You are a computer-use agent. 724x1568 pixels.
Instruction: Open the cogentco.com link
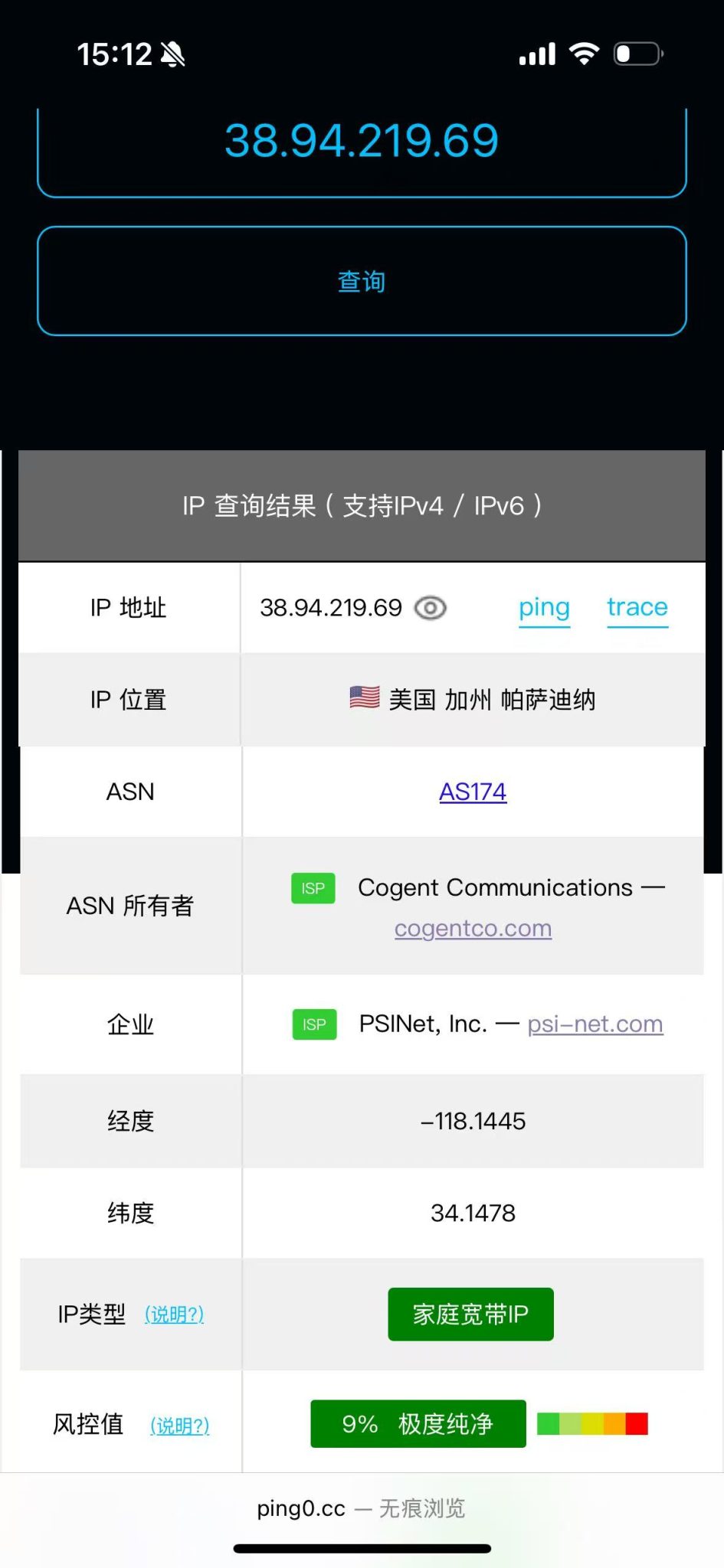(473, 927)
